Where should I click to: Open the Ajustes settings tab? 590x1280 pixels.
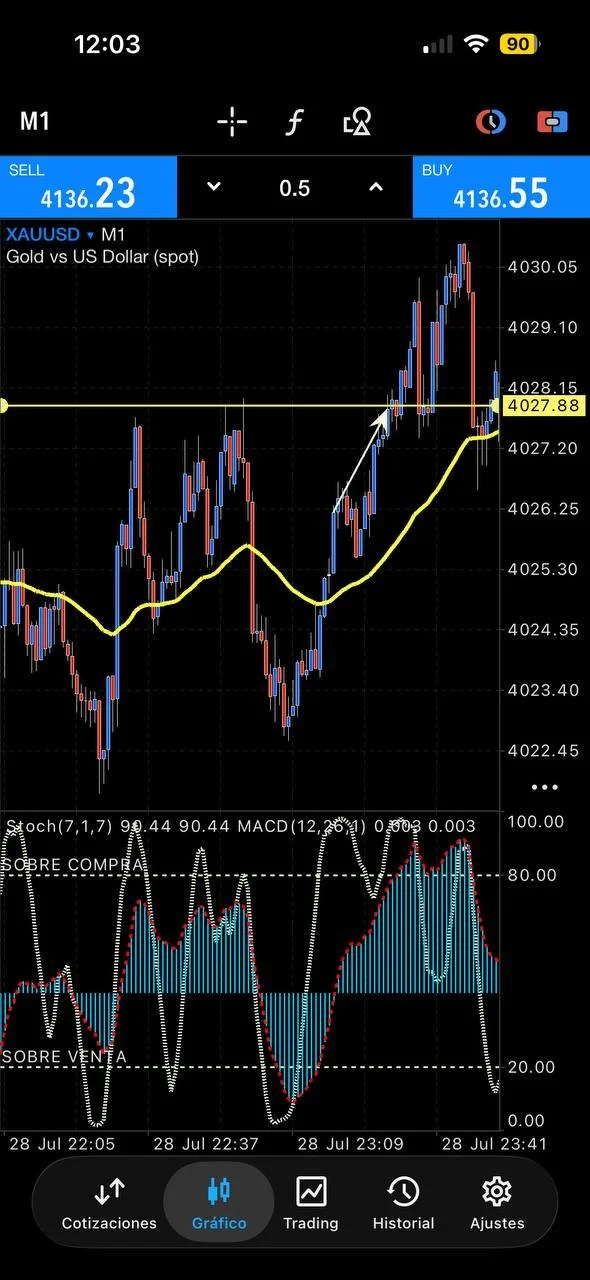pos(497,1203)
